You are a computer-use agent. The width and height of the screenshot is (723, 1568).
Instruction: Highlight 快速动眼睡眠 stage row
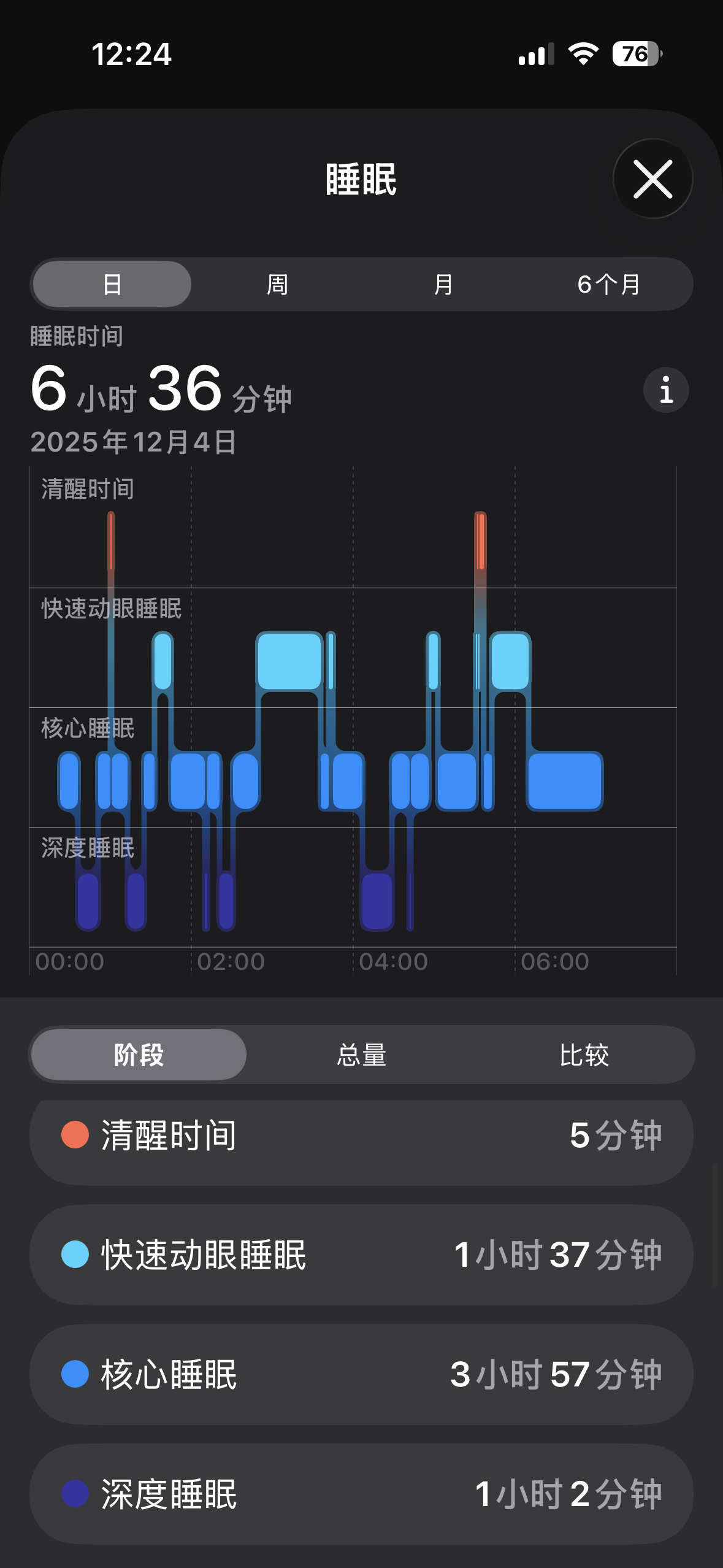click(362, 1255)
